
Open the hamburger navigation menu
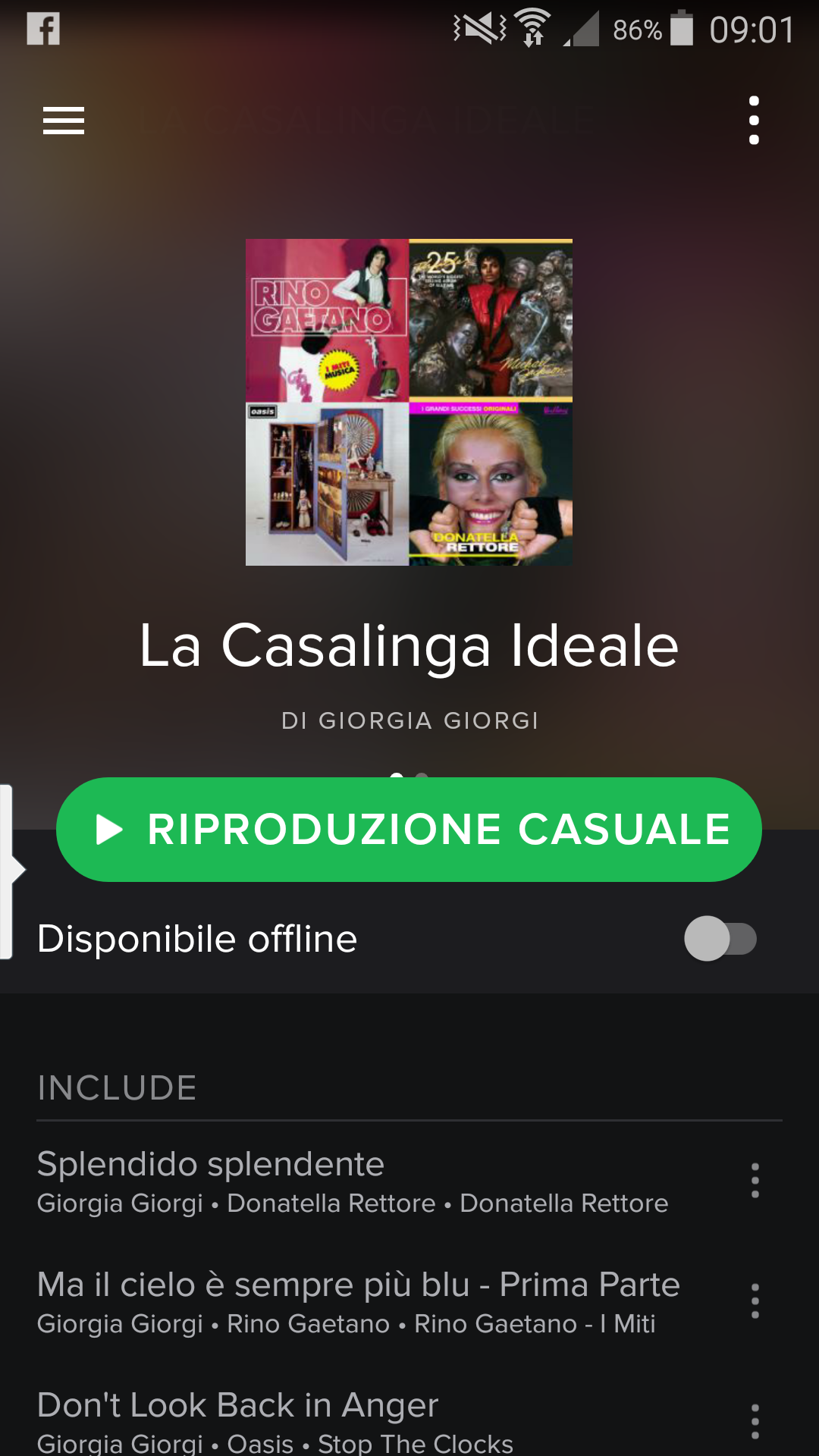64,121
